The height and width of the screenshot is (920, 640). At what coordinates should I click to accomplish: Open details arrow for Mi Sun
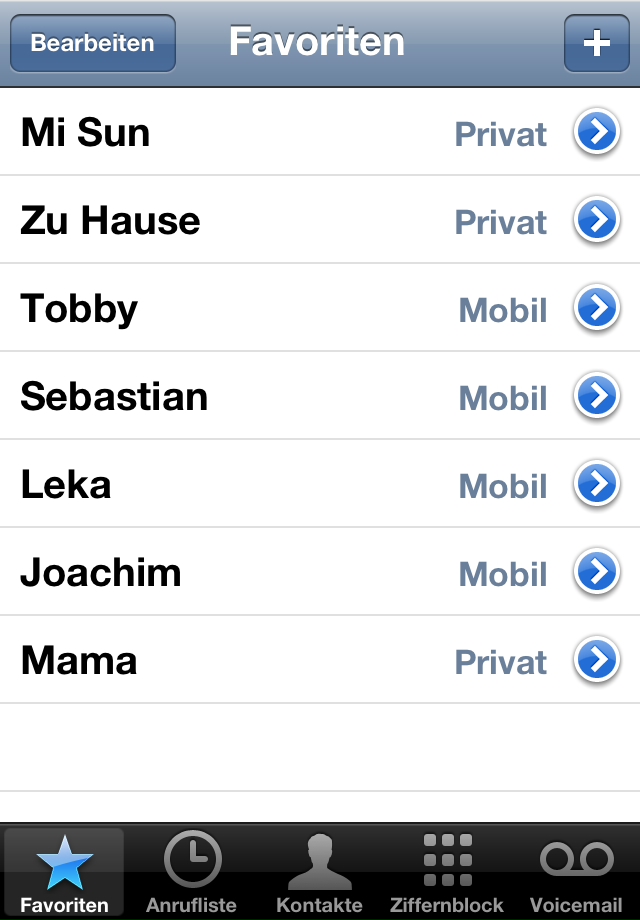[596, 133]
